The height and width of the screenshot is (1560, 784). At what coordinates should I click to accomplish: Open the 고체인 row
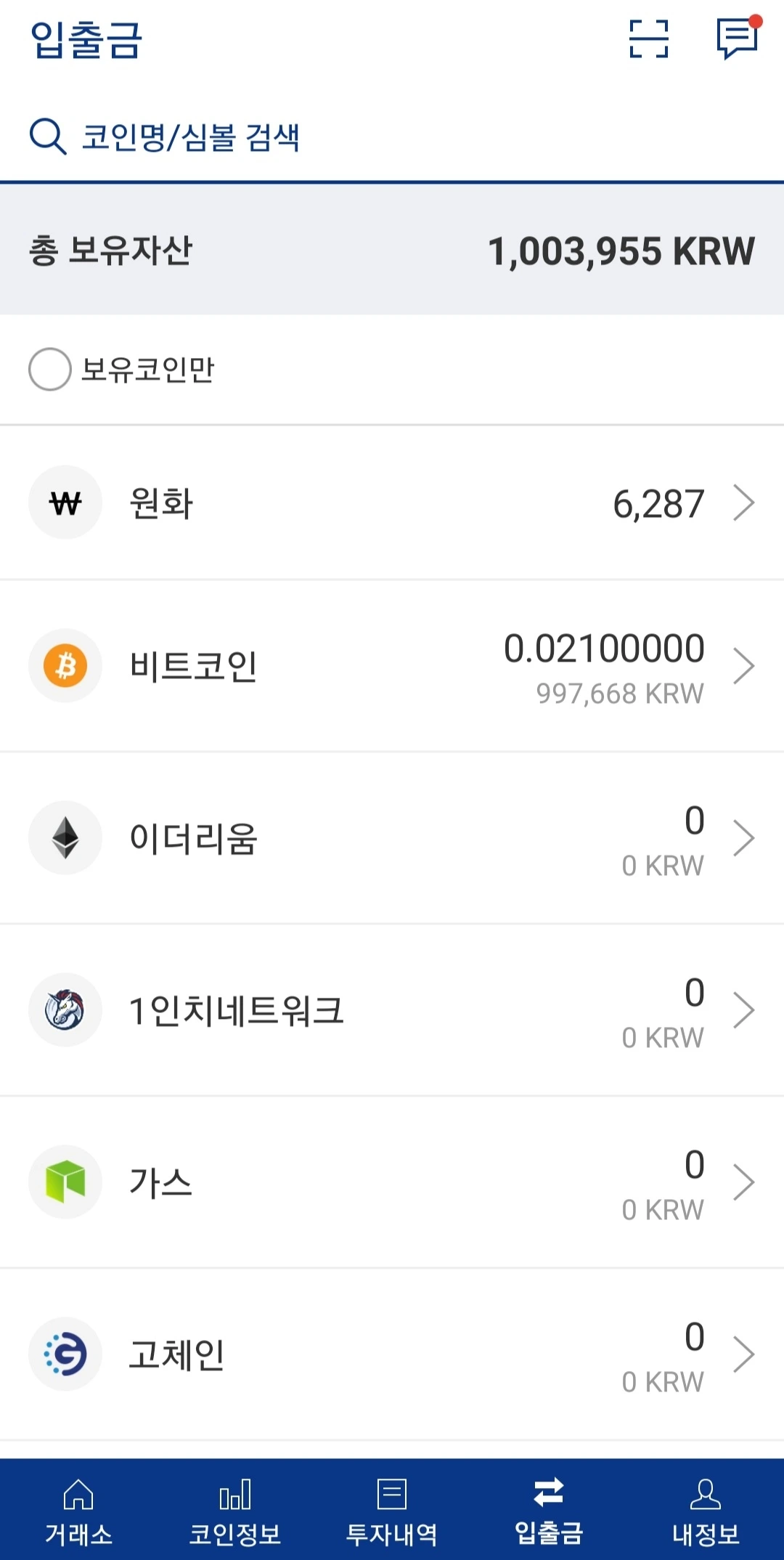pyautogui.click(x=392, y=1354)
